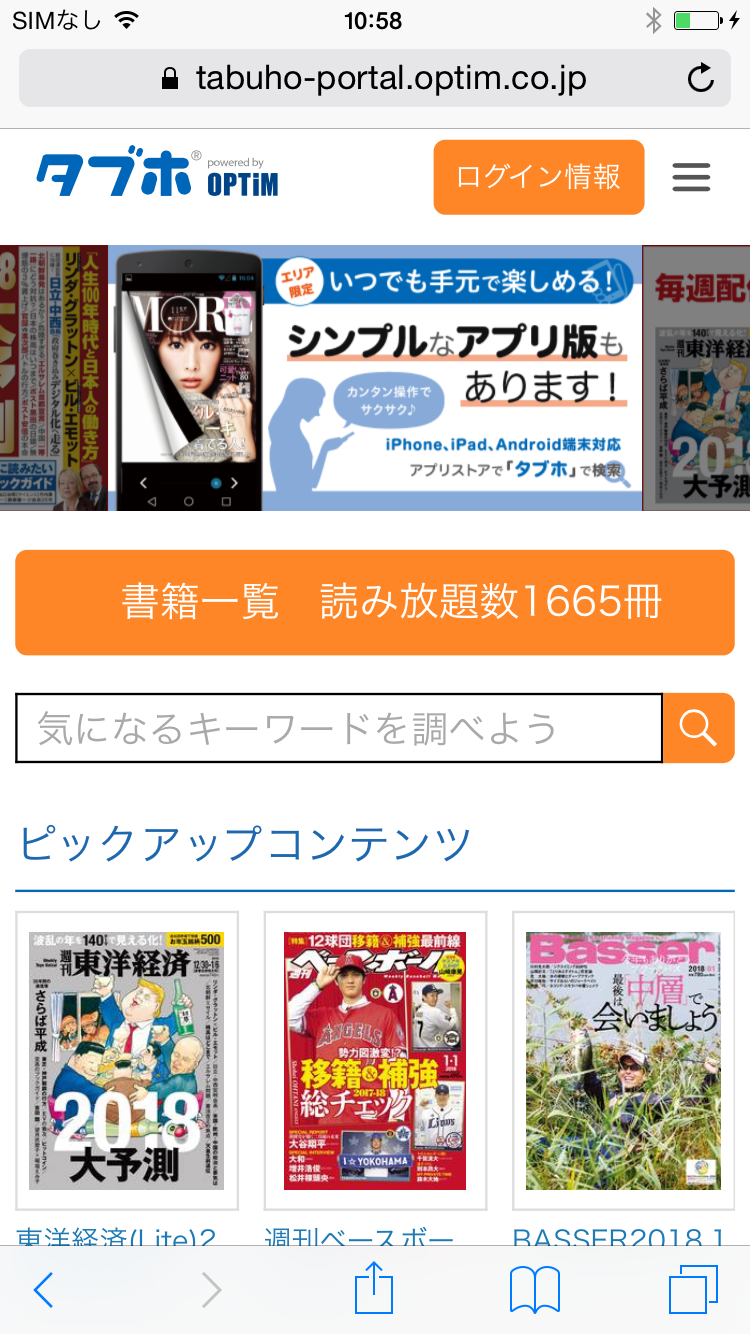This screenshot has width=750, height=1334.
Task: Open the hamburger menu
Action: (691, 177)
